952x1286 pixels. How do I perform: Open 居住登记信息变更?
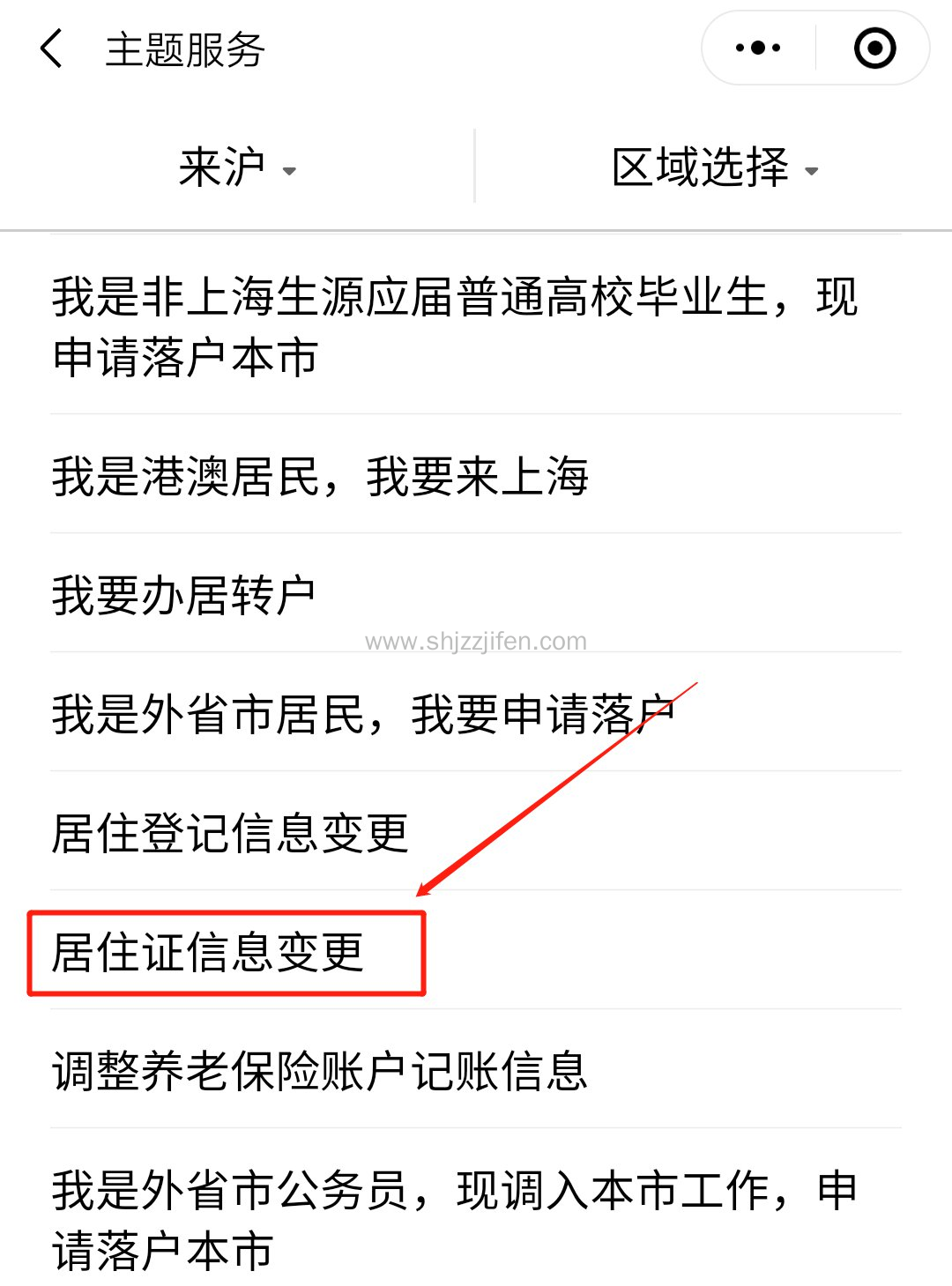(230, 833)
